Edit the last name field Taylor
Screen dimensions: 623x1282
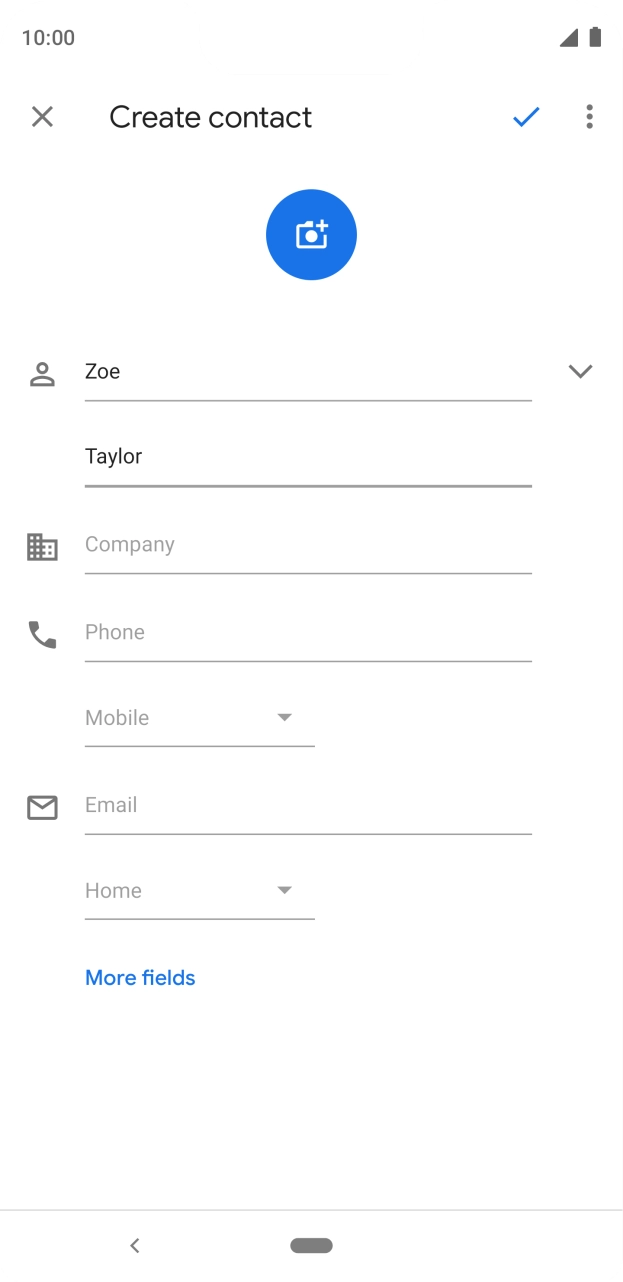pos(308,457)
